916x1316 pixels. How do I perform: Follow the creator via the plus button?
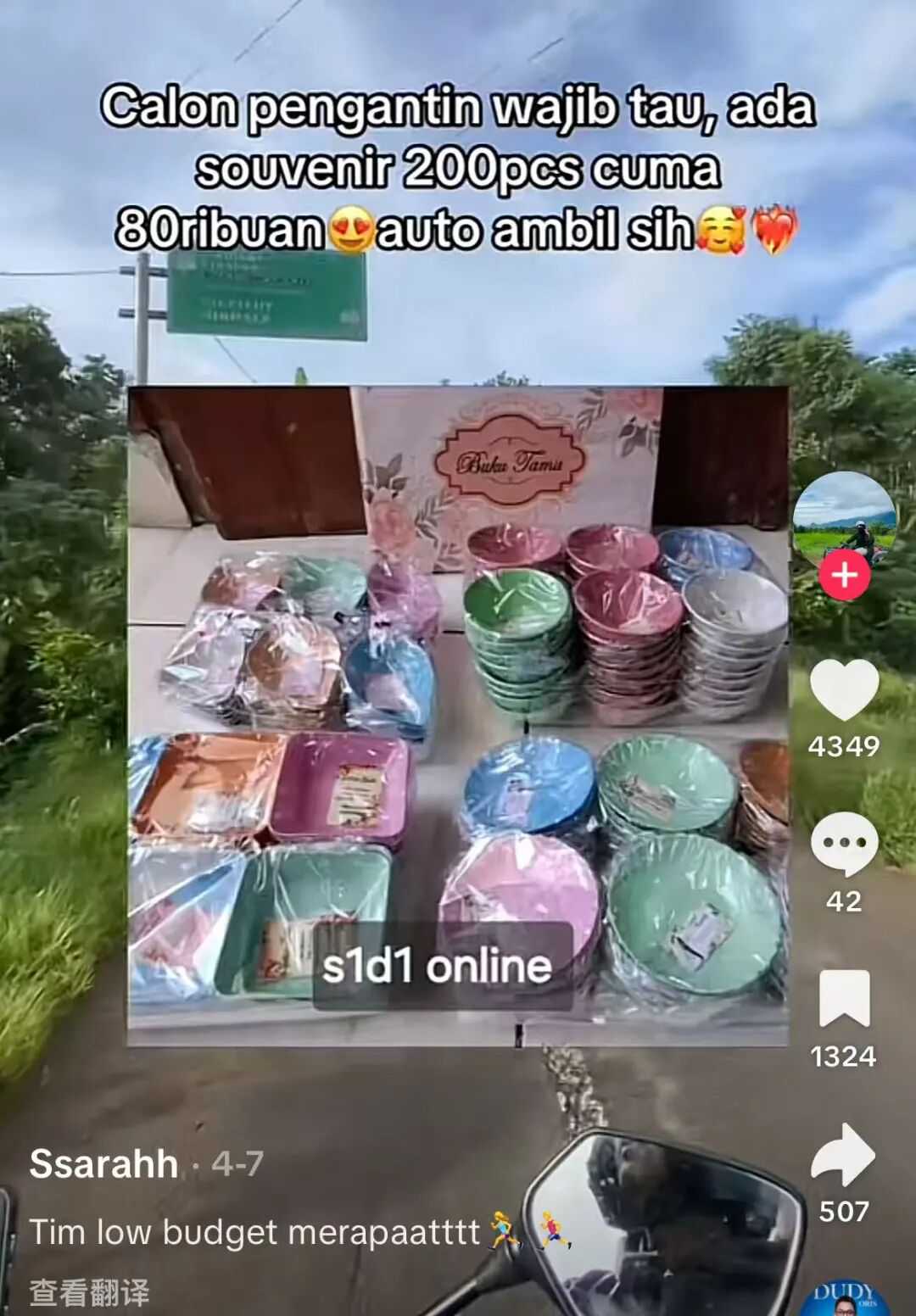(x=844, y=576)
